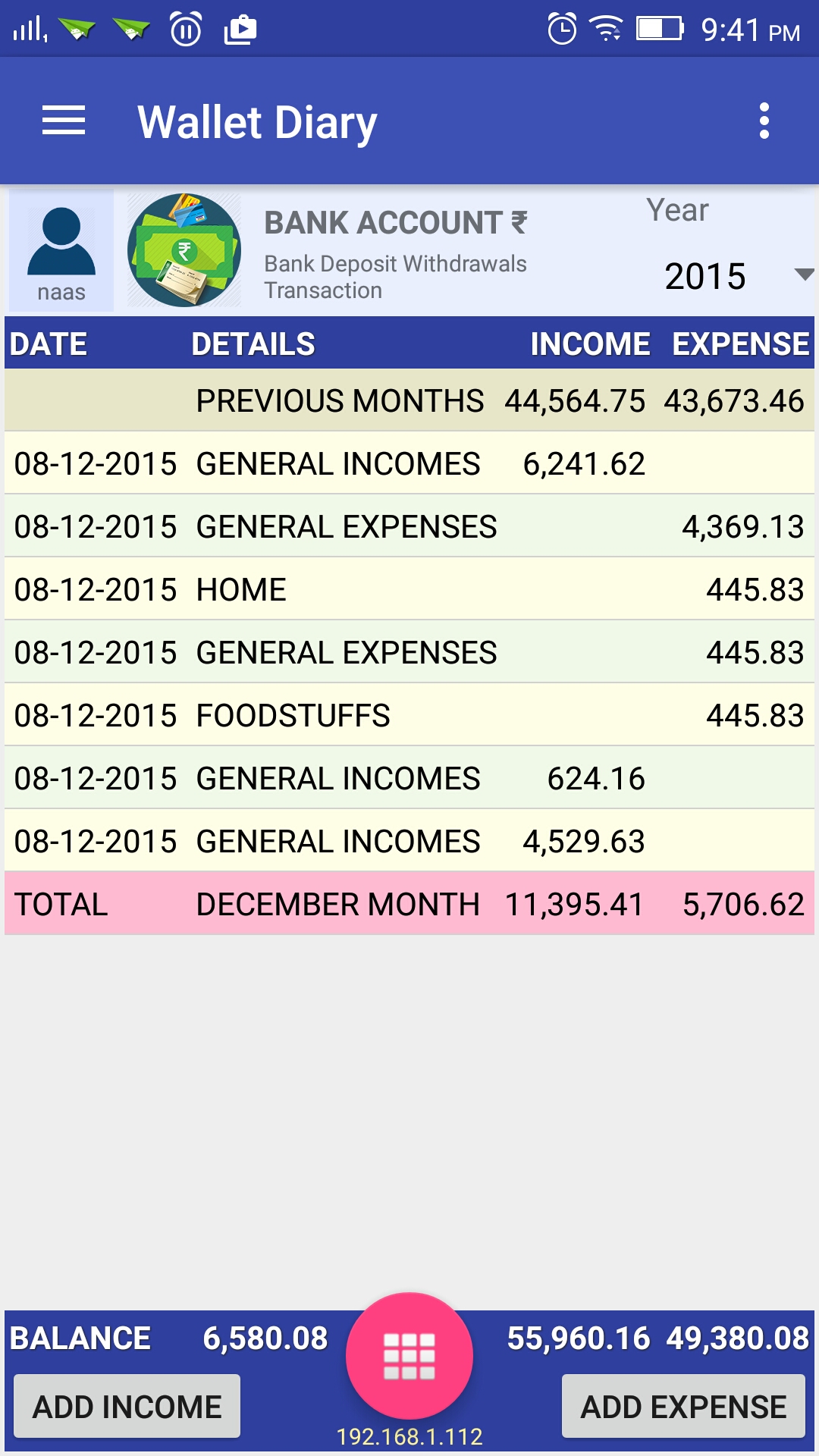Open the hamburger navigation drawer

pos(64,121)
